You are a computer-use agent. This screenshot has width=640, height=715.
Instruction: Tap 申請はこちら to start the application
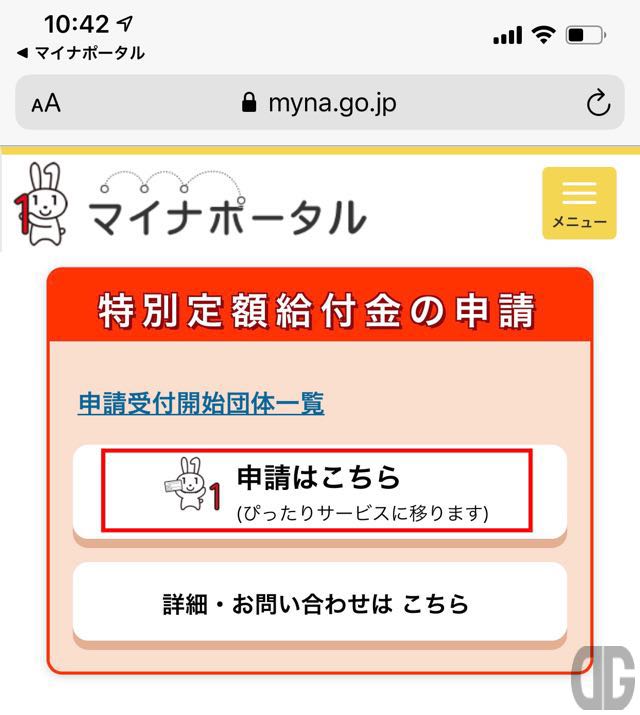pyautogui.click(x=318, y=491)
